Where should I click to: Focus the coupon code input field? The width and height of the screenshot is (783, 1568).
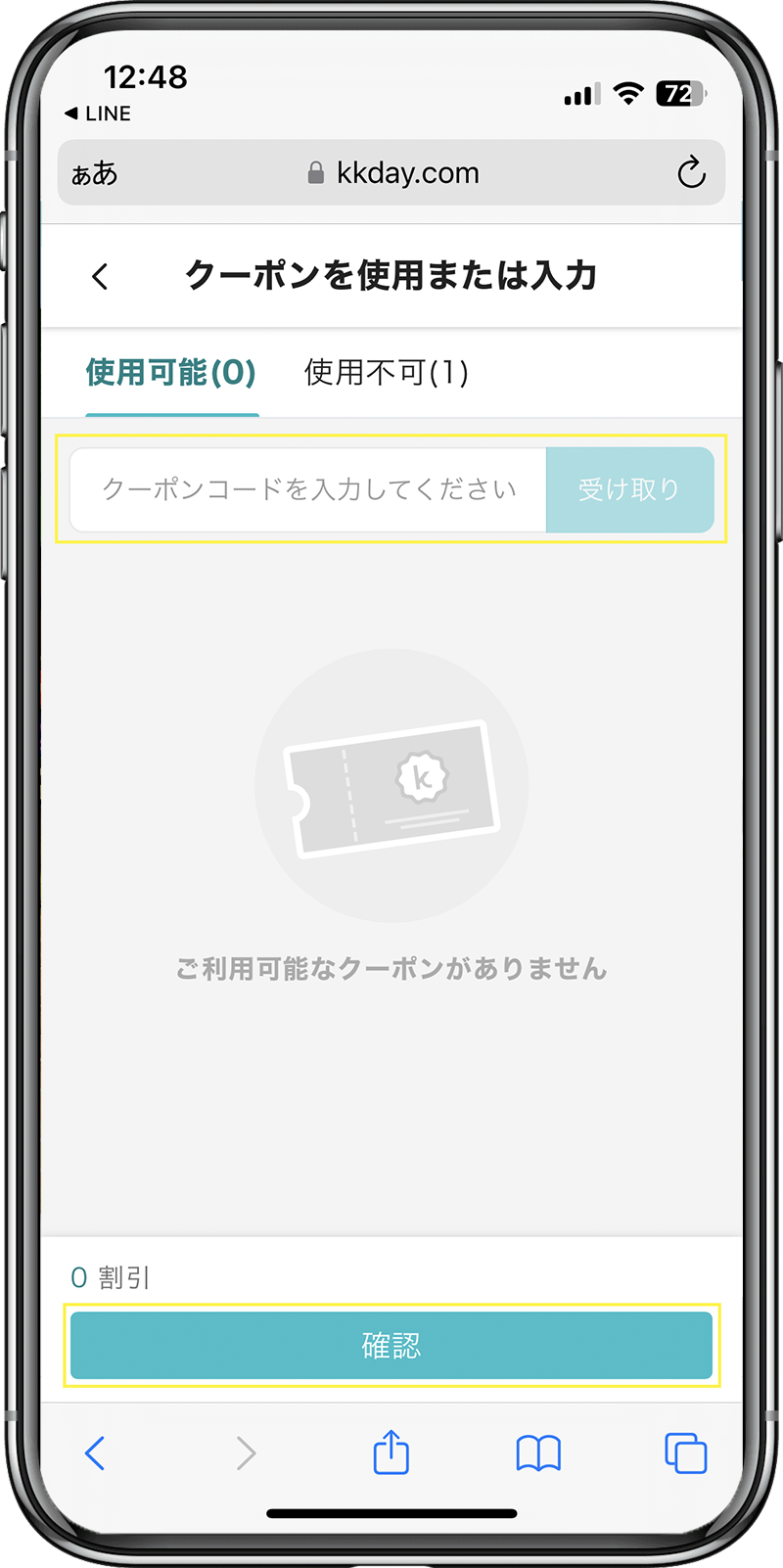[308, 489]
